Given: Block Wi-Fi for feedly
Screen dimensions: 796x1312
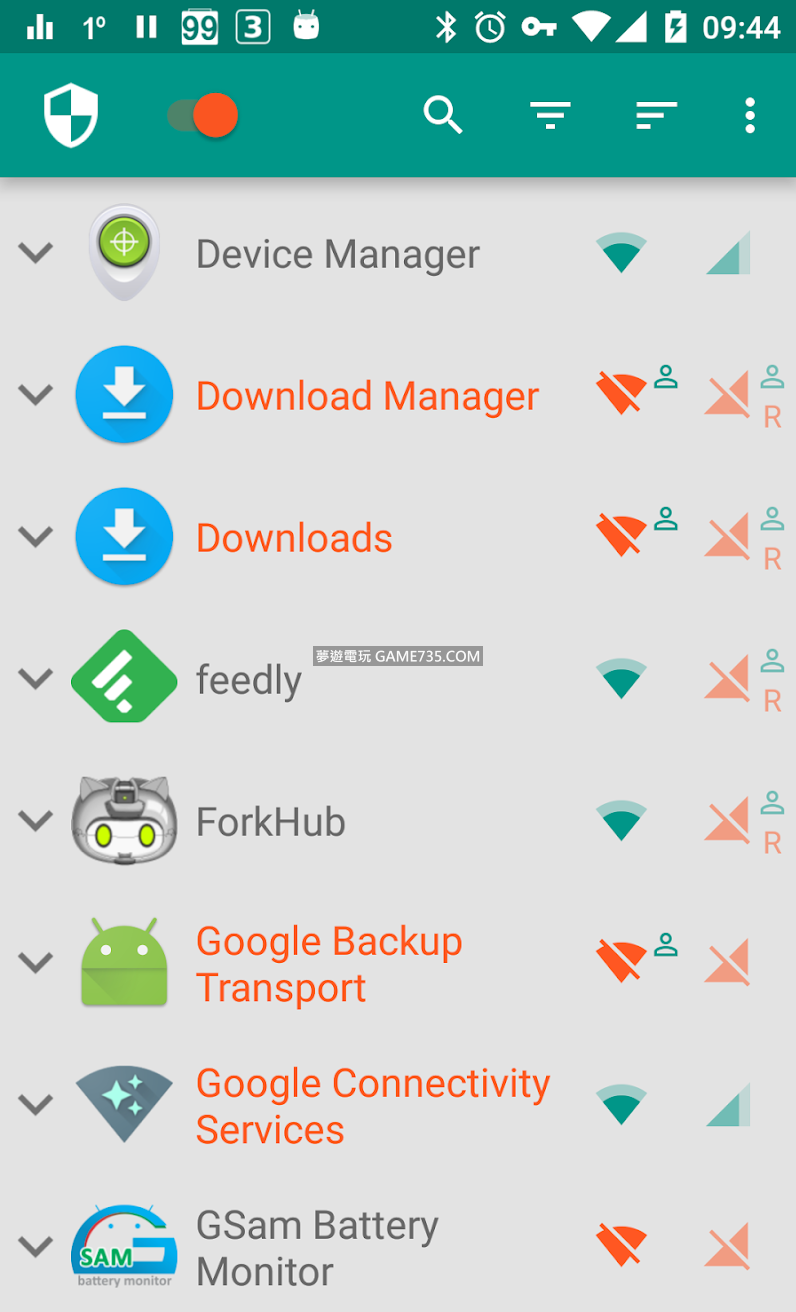Looking at the screenshot, I should click(x=621, y=679).
